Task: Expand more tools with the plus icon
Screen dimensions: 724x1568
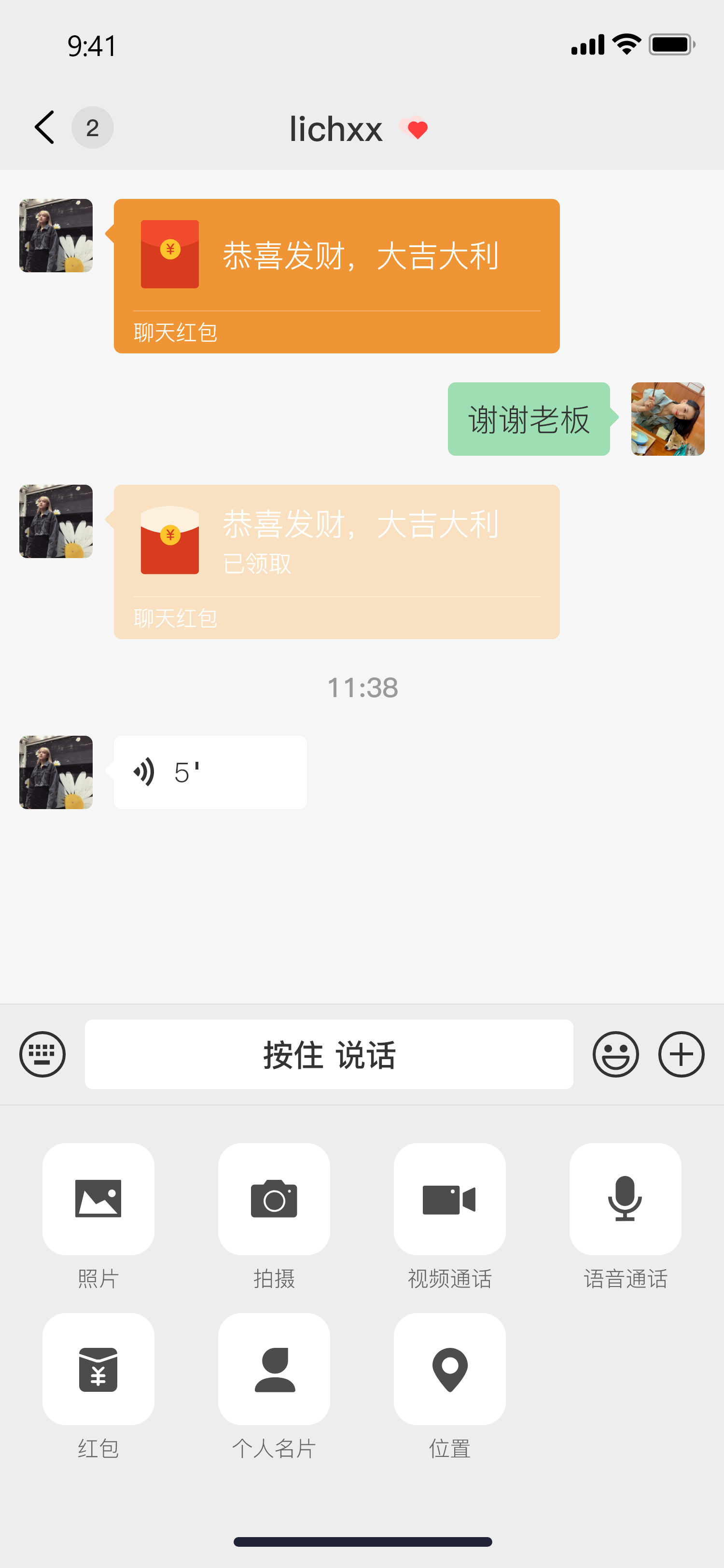Action: 681,1054
